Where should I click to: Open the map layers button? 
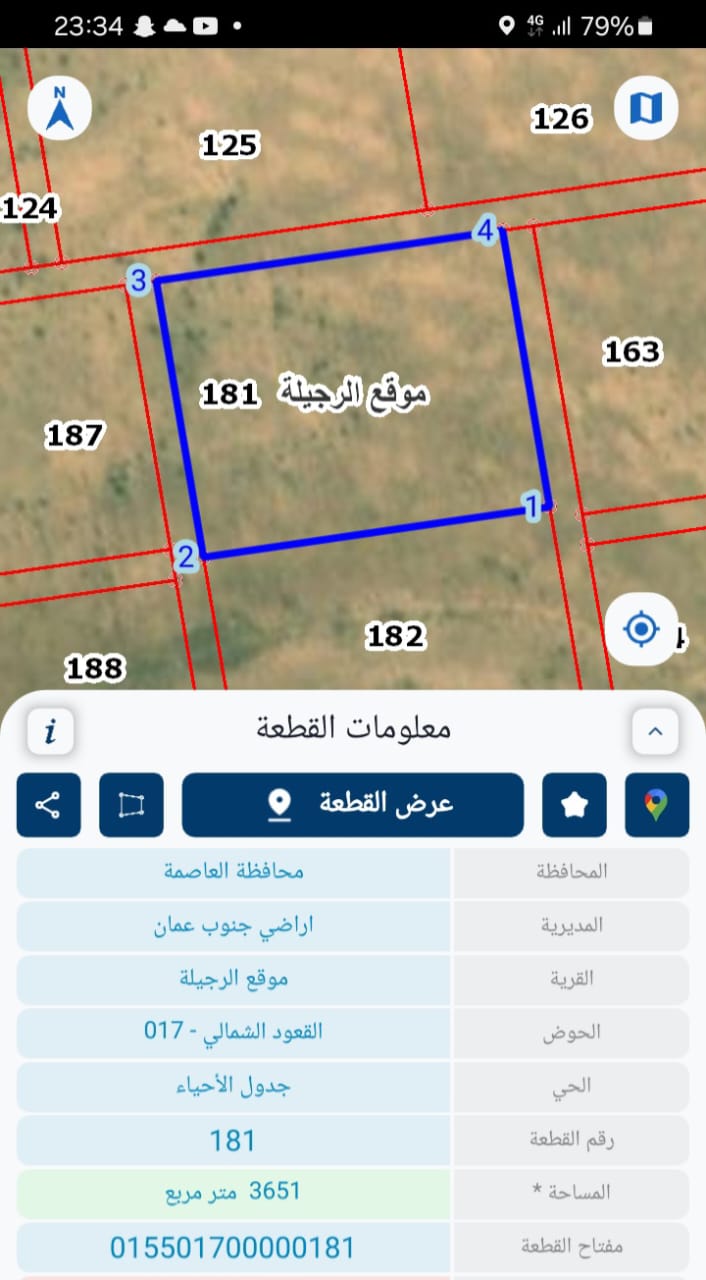pos(646,107)
